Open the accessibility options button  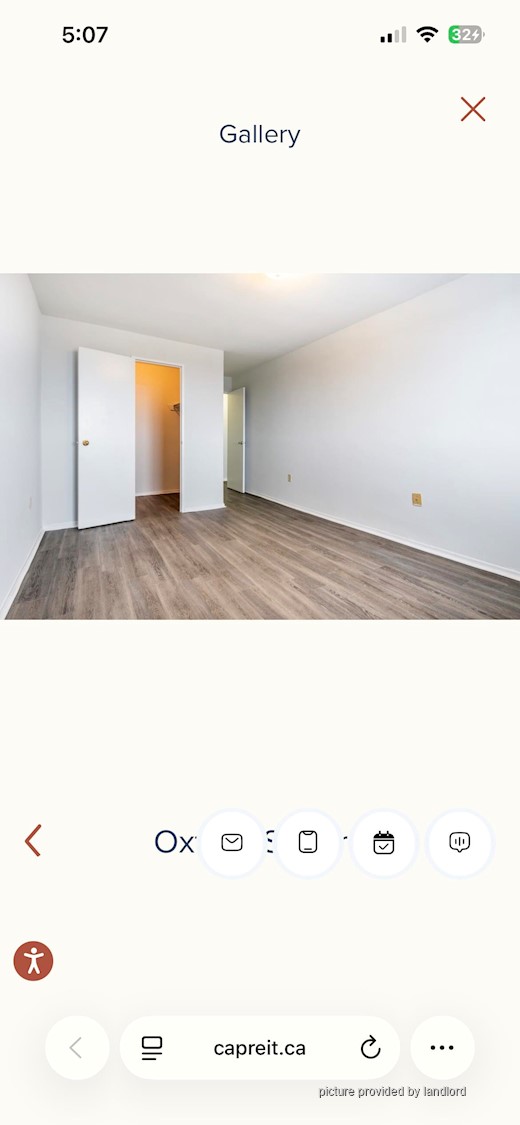[x=33, y=961]
